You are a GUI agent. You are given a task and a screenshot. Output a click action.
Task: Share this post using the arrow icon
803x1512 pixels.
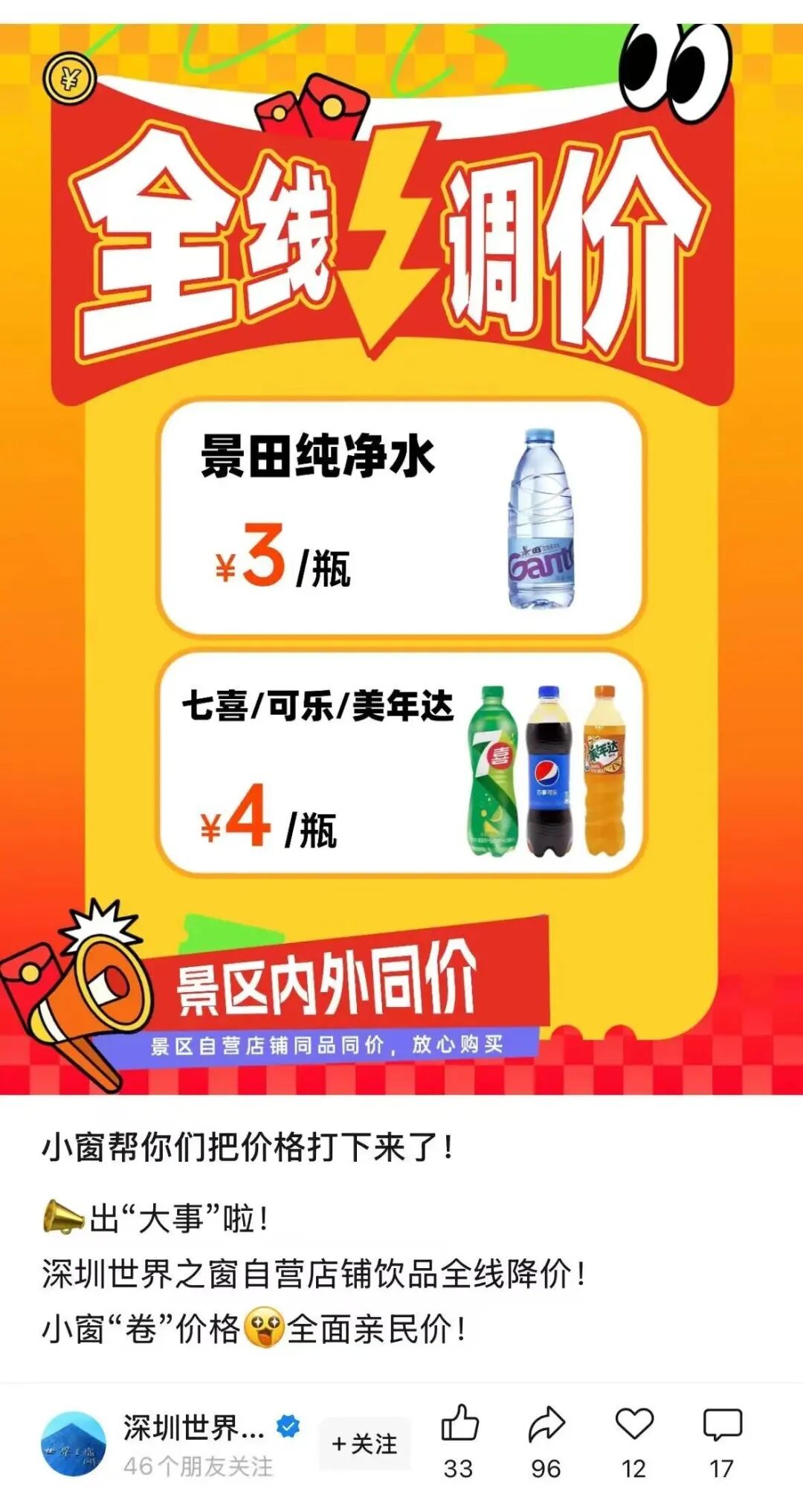click(x=546, y=1424)
